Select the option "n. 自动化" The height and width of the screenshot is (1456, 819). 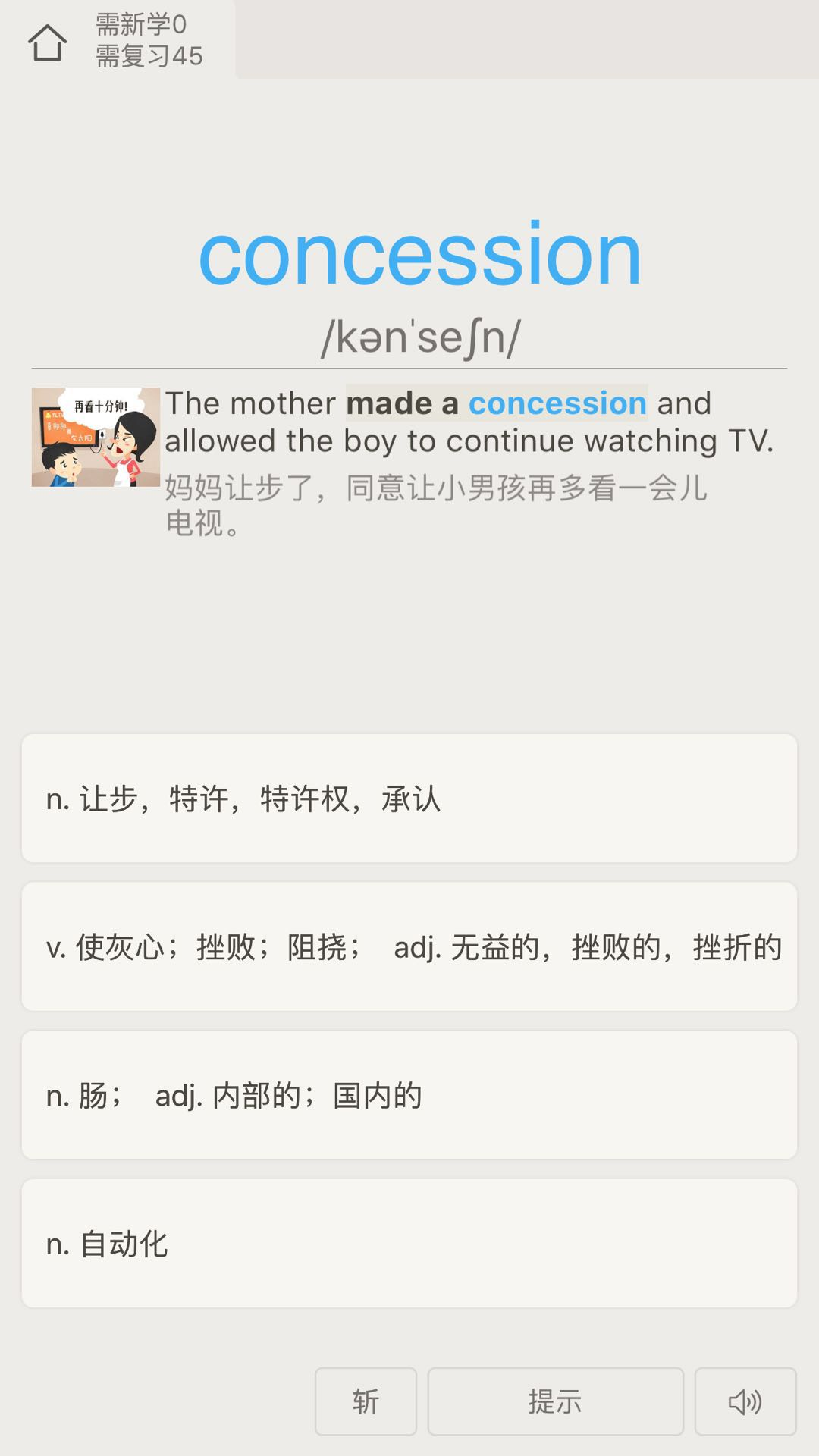tap(409, 1244)
